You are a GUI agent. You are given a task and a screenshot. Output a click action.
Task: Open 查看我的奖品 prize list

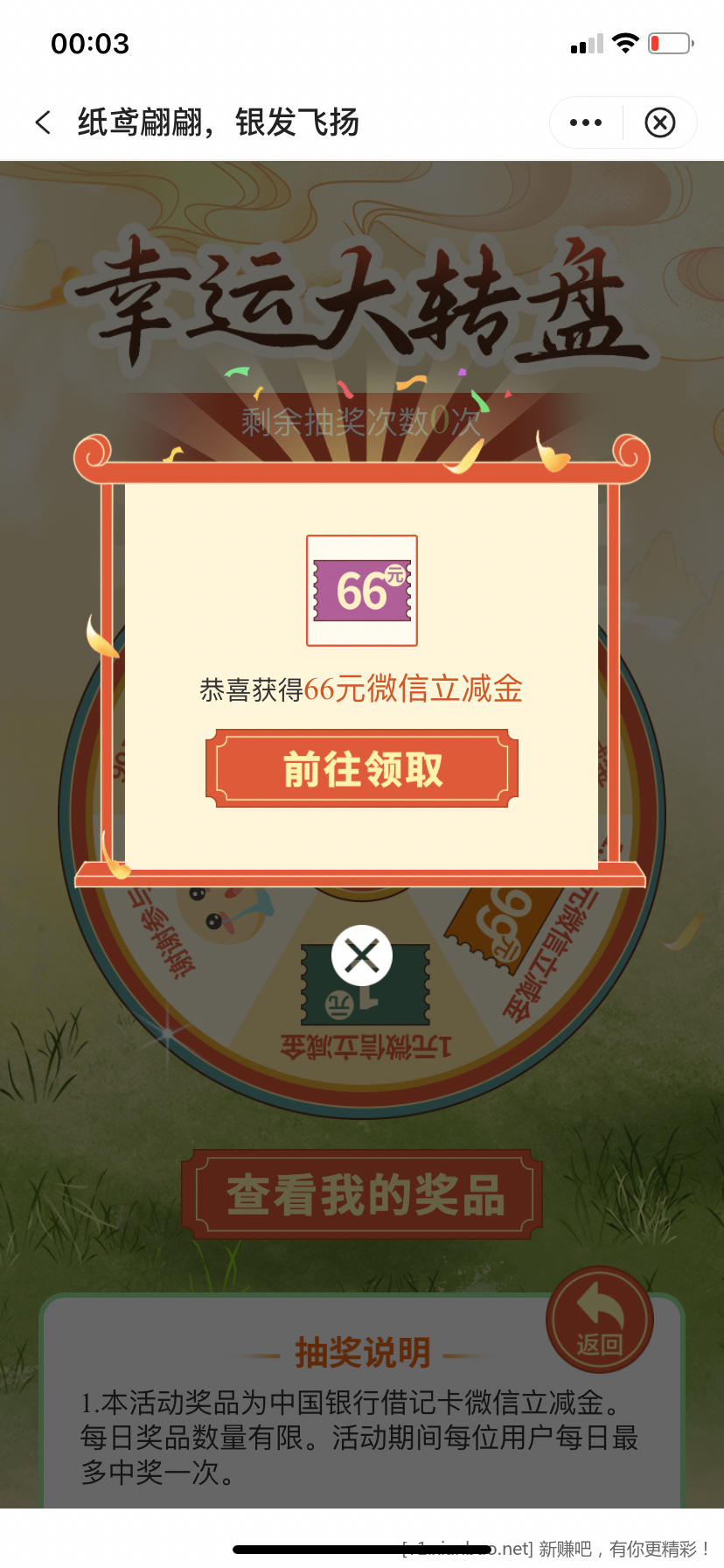[x=362, y=1195]
